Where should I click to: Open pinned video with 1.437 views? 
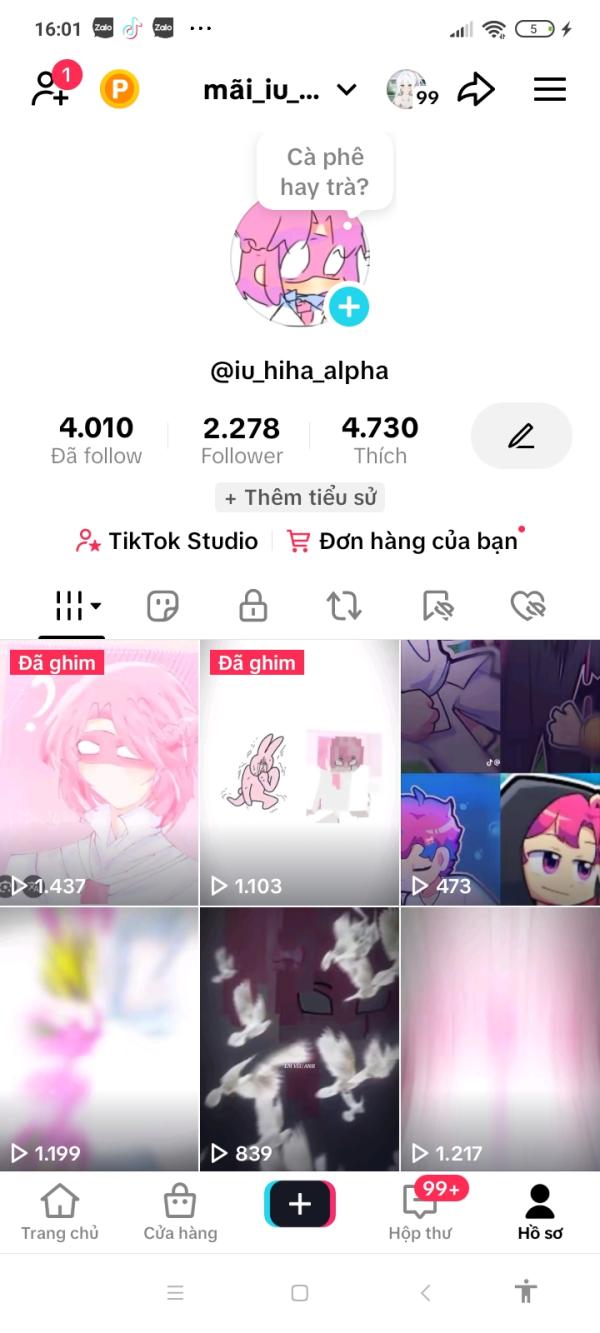(99, 772)
